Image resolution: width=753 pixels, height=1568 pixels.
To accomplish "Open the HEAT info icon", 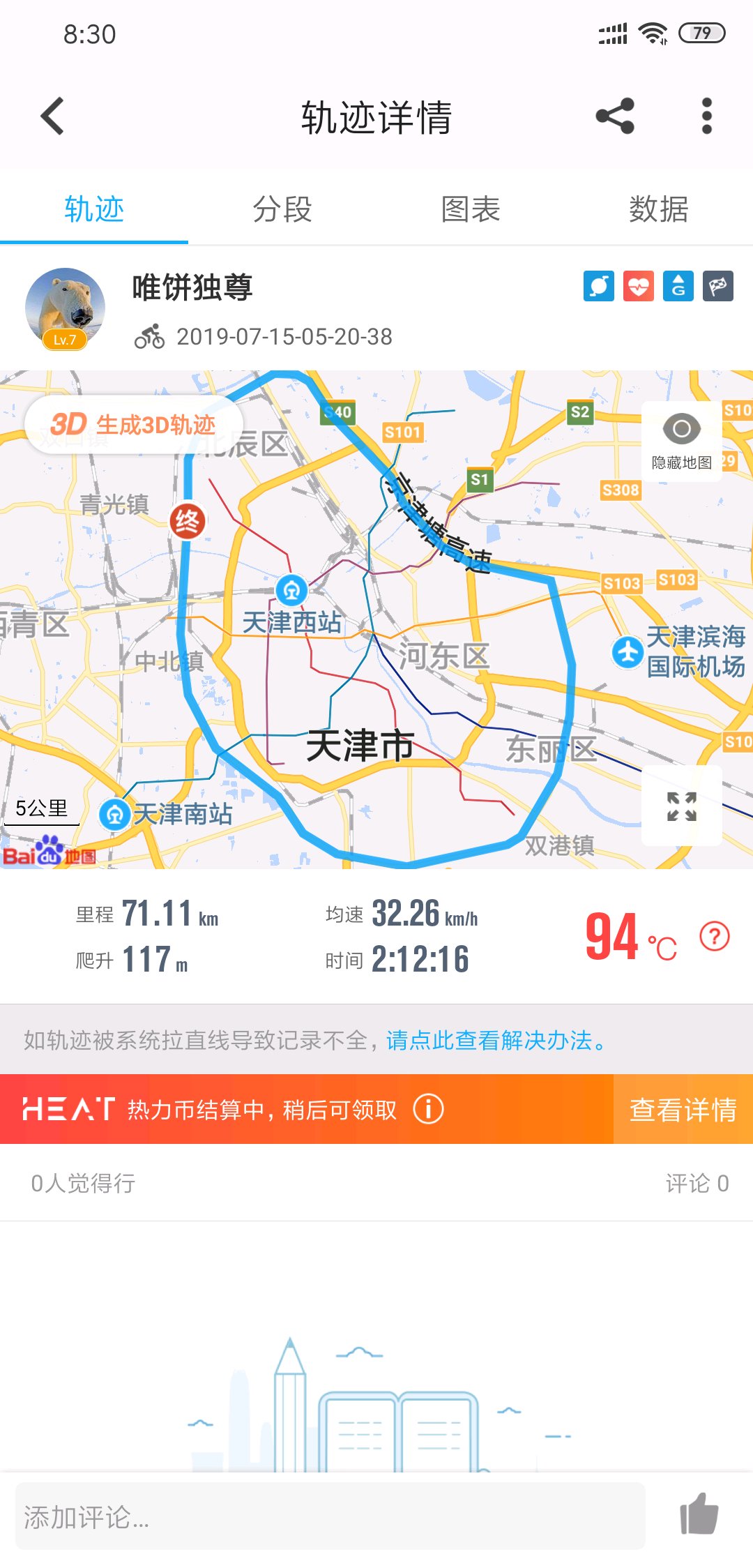I will [x=428, y=1109].
